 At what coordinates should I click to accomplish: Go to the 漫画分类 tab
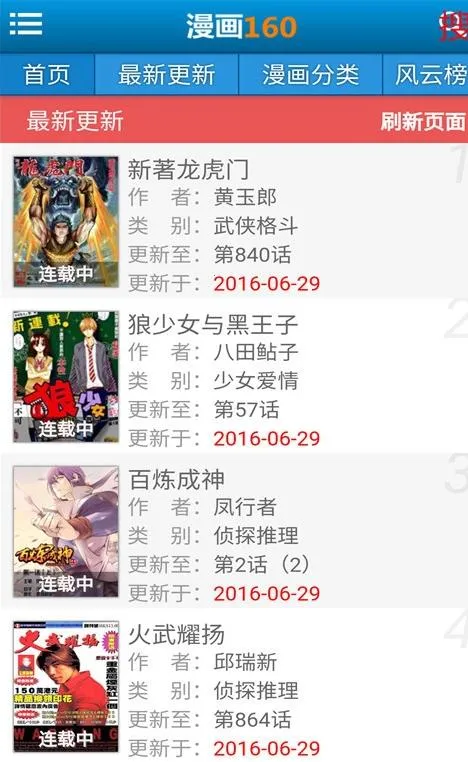point(311,75)
